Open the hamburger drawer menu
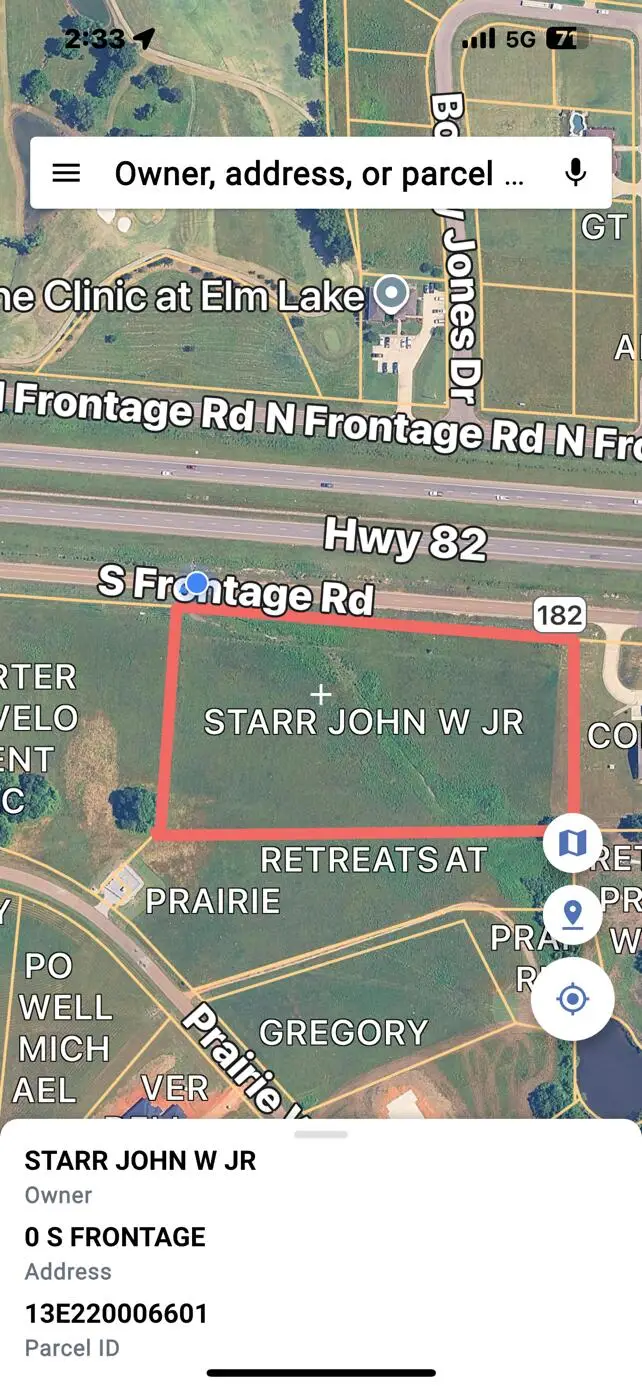 [66, 173]
